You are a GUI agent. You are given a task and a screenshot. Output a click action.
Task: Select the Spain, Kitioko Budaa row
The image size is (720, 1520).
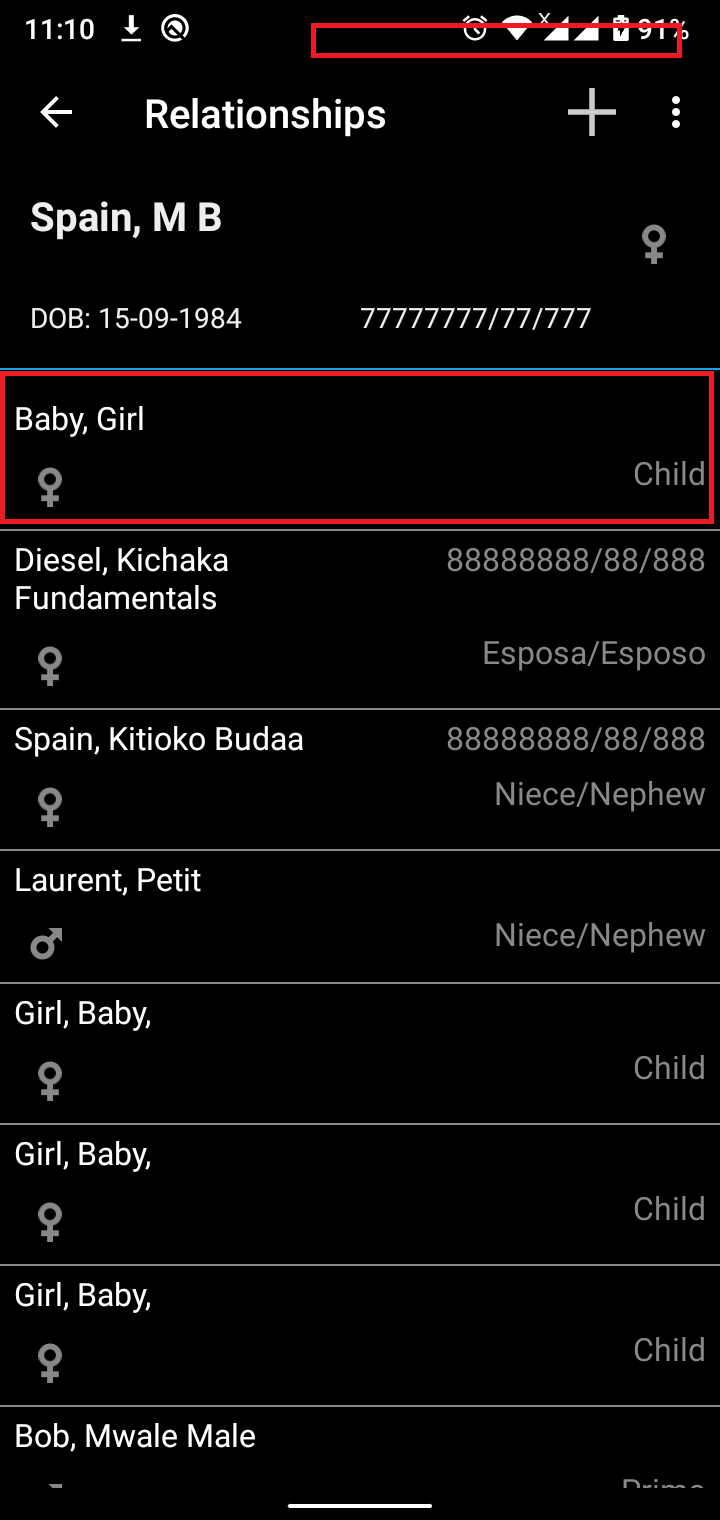[x=360, y=780]
